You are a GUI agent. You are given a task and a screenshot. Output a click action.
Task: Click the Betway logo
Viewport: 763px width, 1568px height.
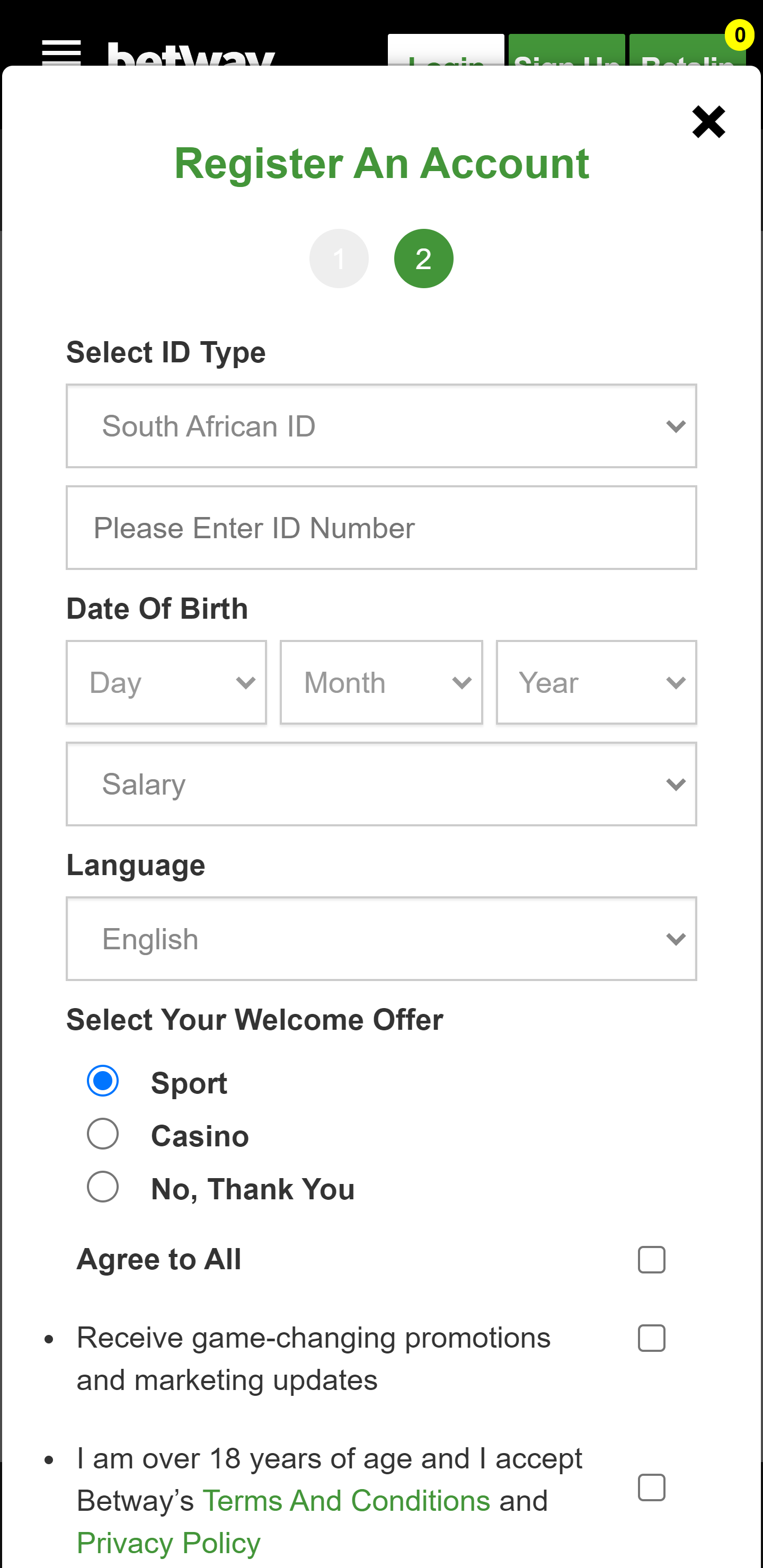[x=189, y=58]
